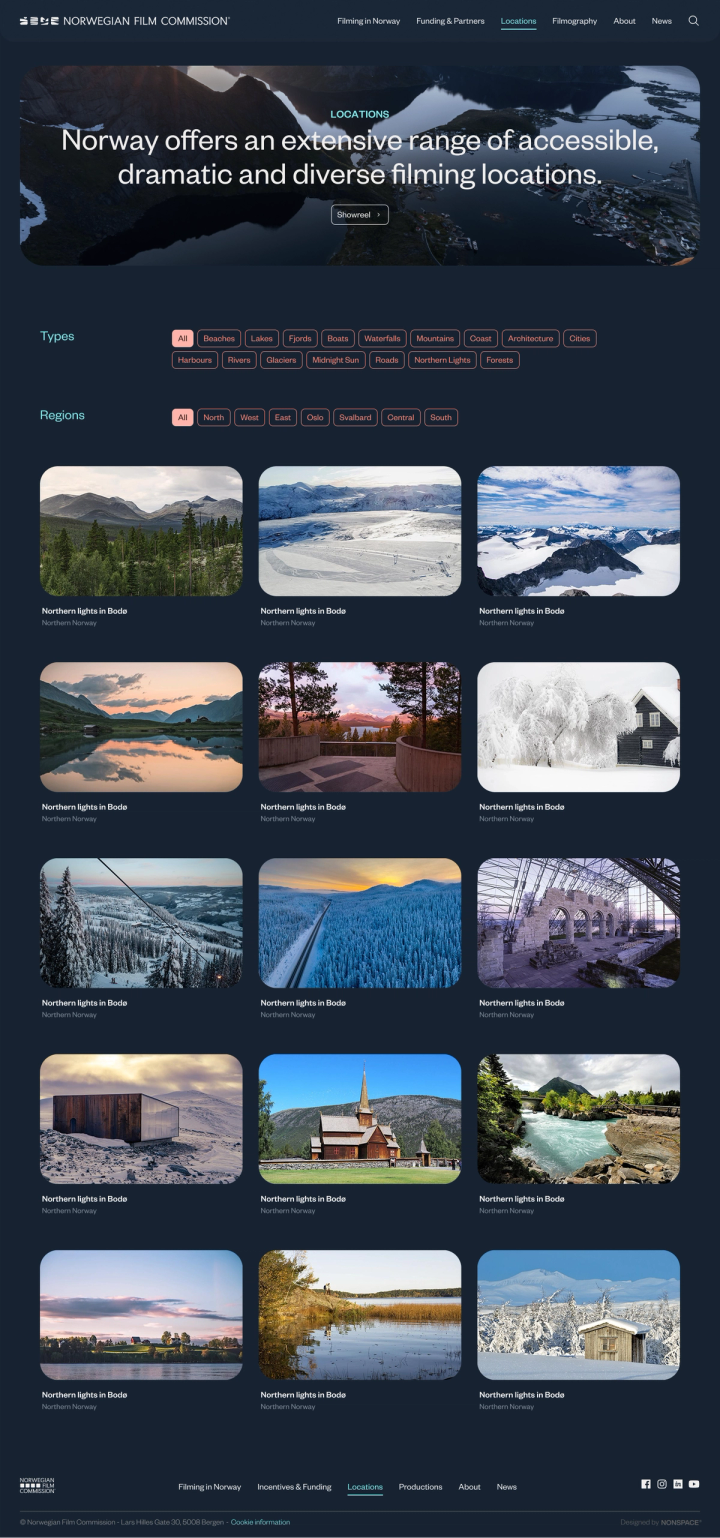Filter by Waterfalls
This screenshot has width=720, height=1538.
tap(382, 339)
